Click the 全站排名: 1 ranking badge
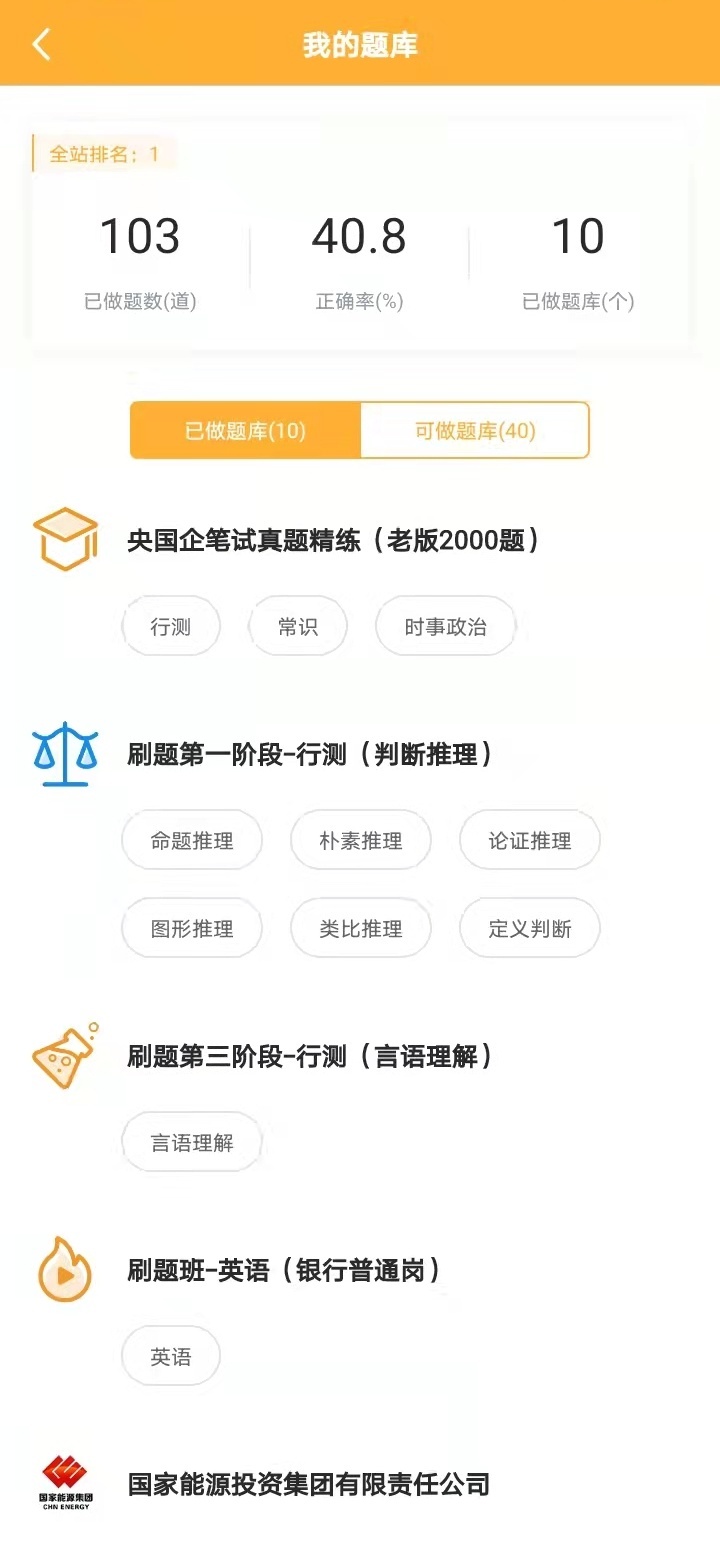 [x=105, y=155]
